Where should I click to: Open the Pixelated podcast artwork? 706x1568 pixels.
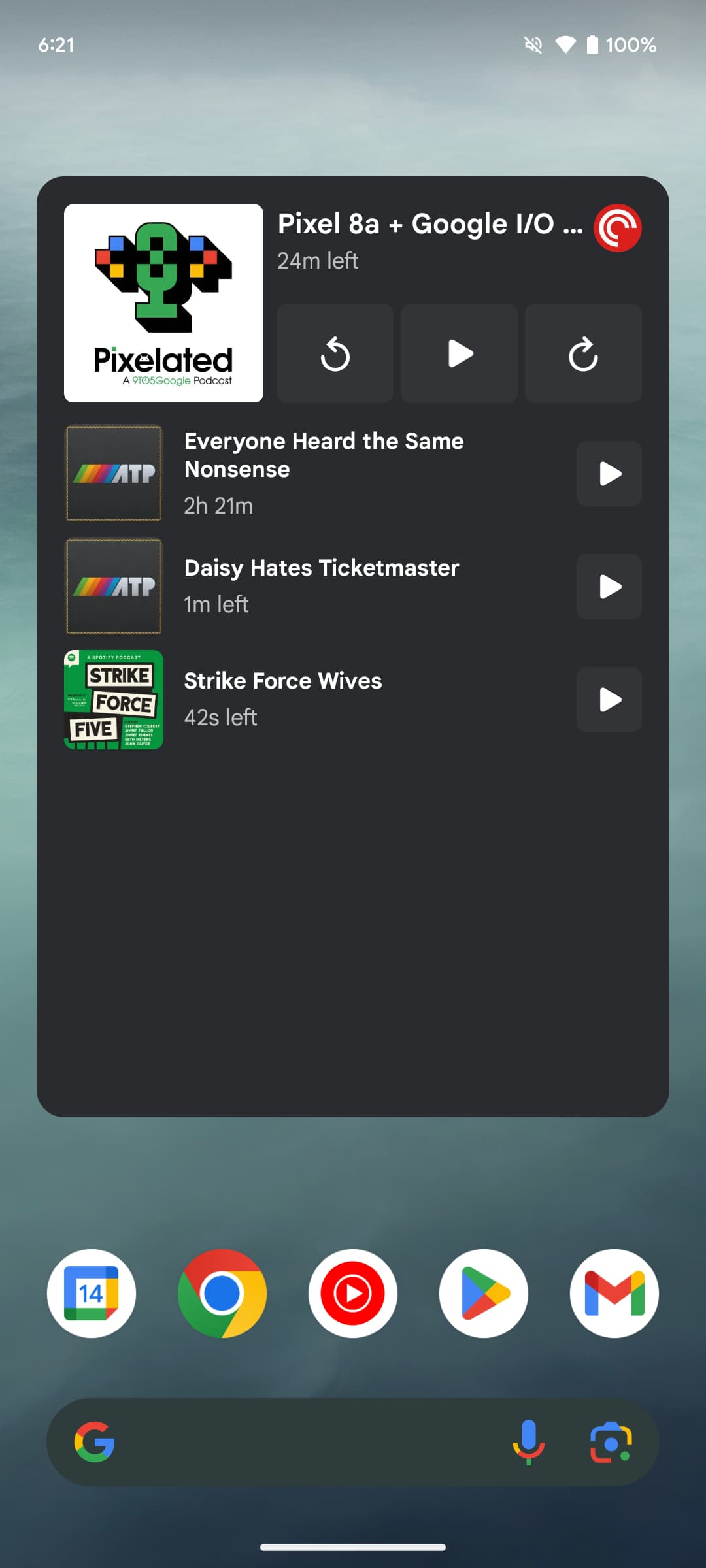tap(163, 303)
